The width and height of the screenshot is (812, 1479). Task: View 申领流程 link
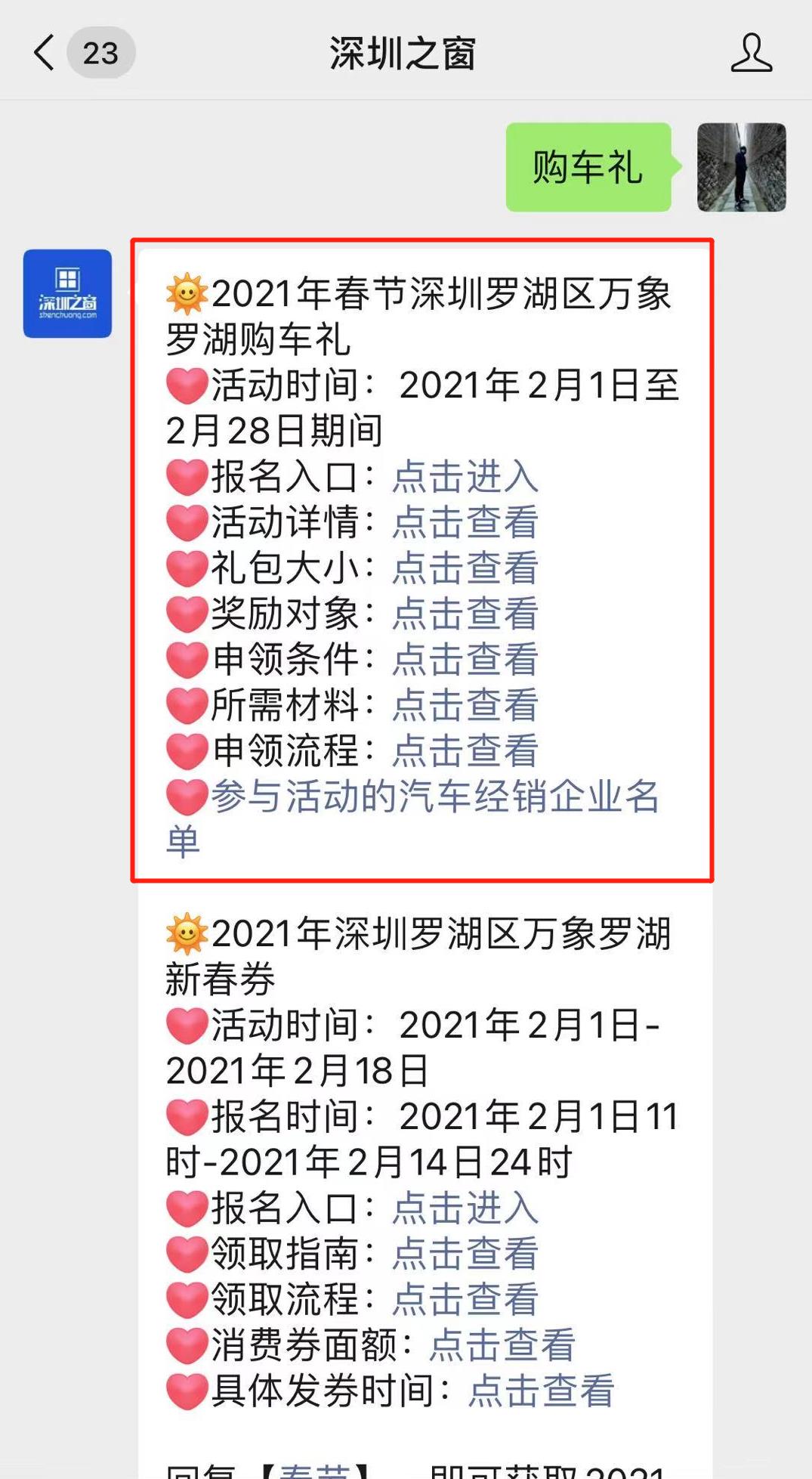[x=465, y=750]
